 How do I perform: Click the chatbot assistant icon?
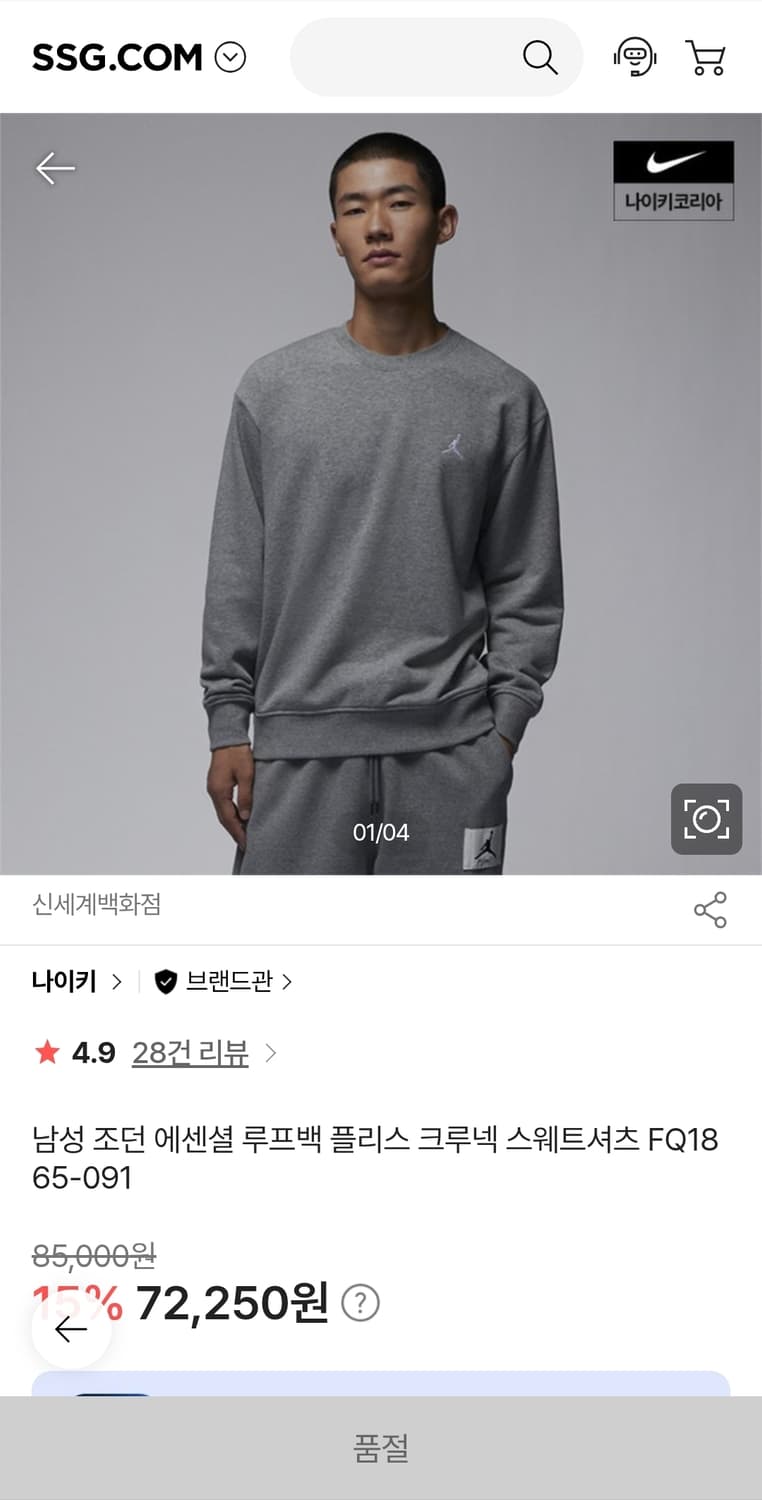[635, 57]
